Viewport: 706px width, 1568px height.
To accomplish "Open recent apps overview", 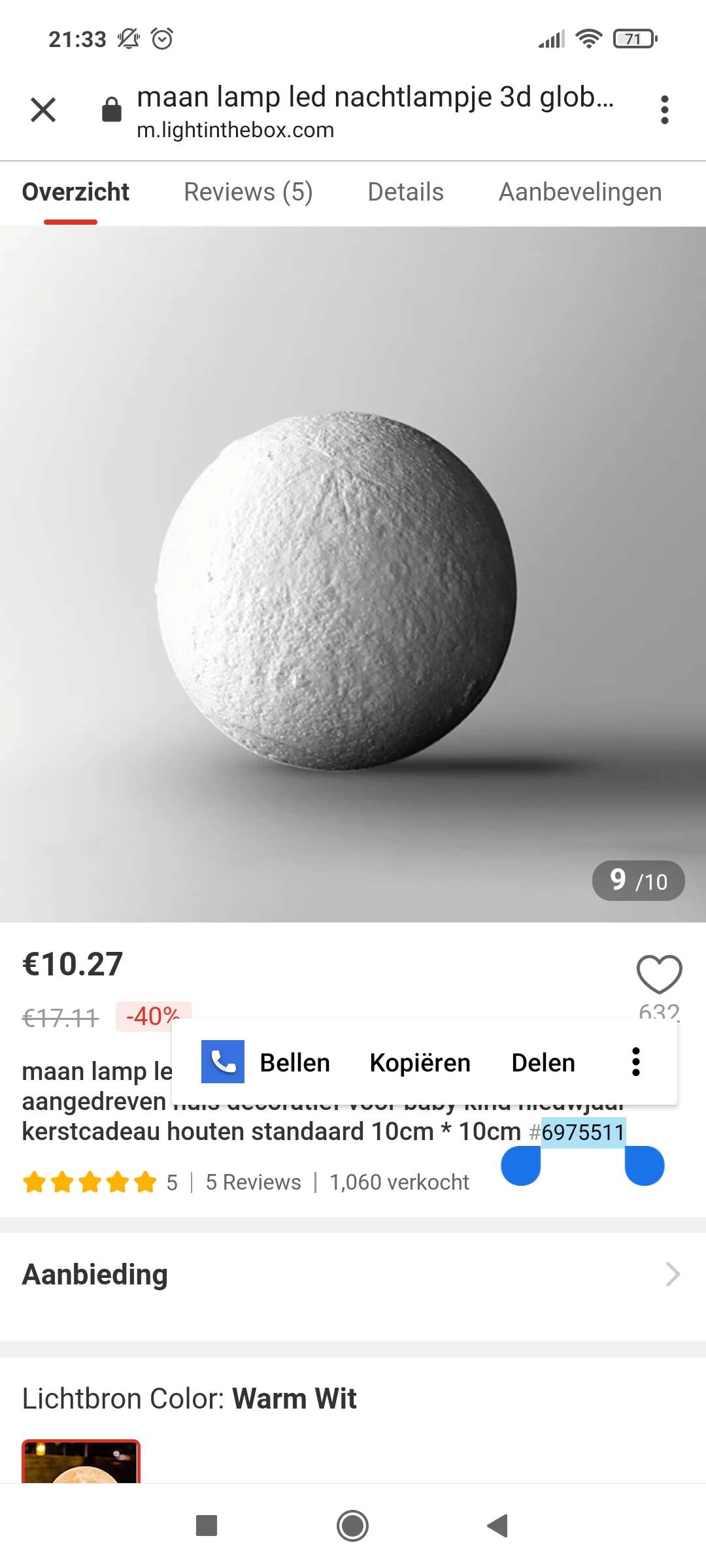I will tap(207, 1526).
